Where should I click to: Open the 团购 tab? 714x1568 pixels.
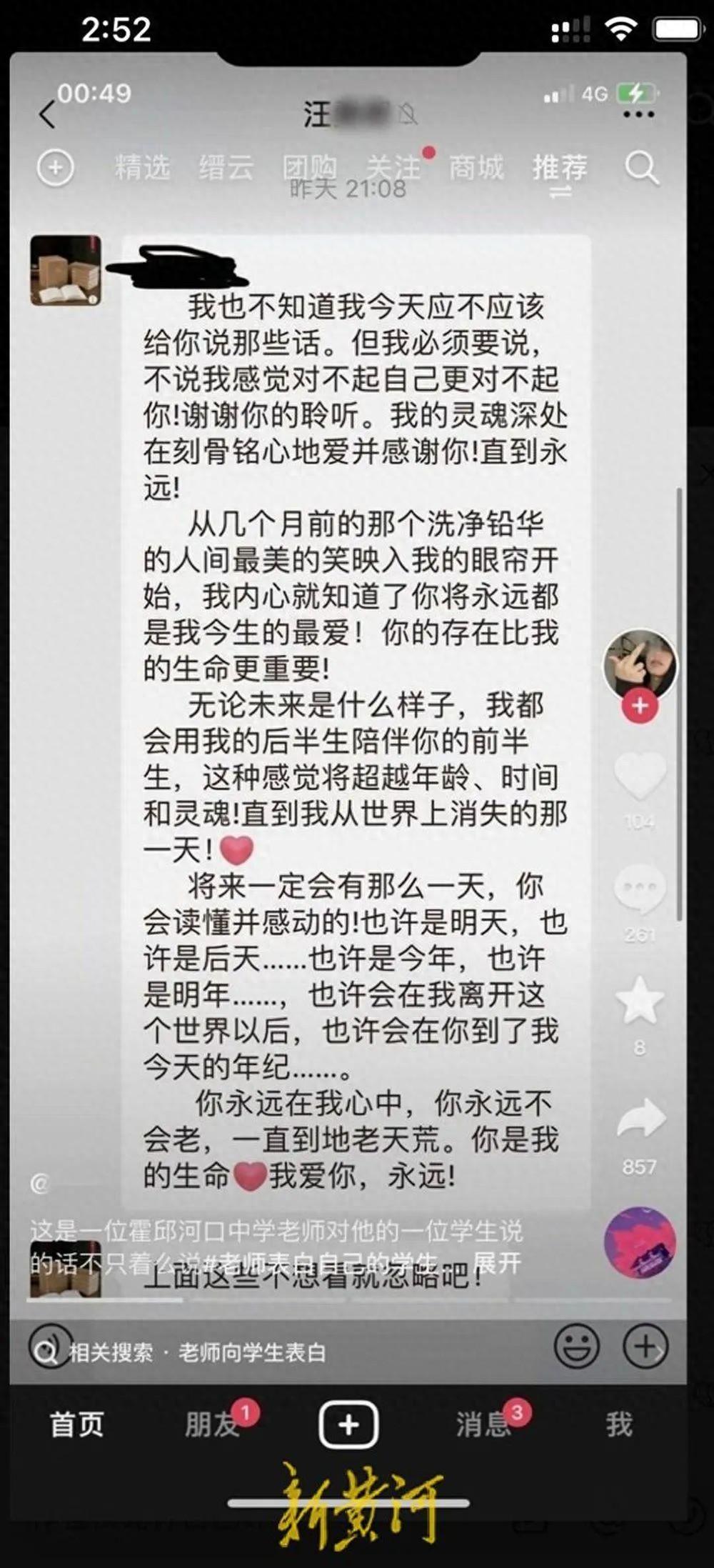[x=309, y=168]
